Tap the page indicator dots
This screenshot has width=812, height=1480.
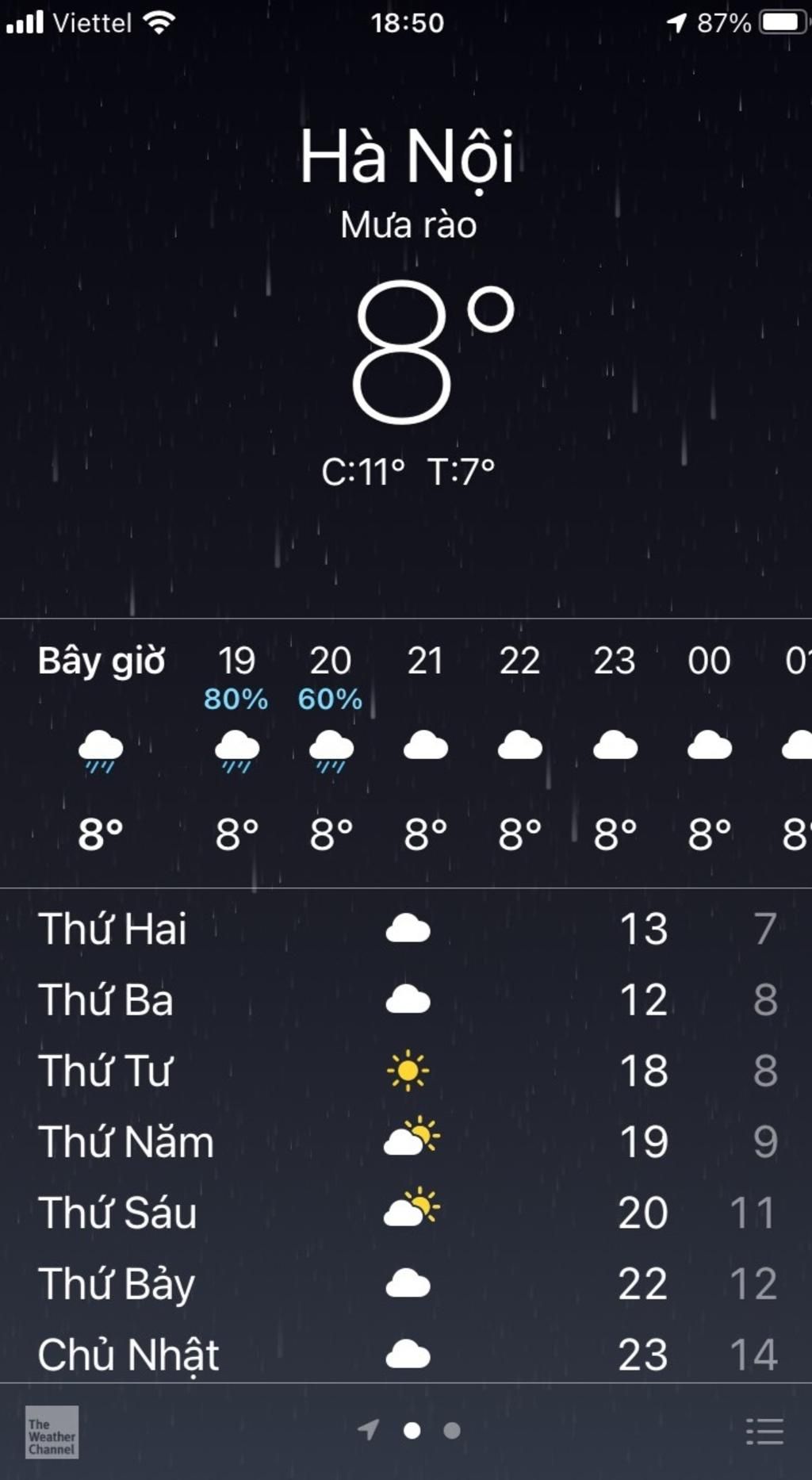tap(412, 1430)
